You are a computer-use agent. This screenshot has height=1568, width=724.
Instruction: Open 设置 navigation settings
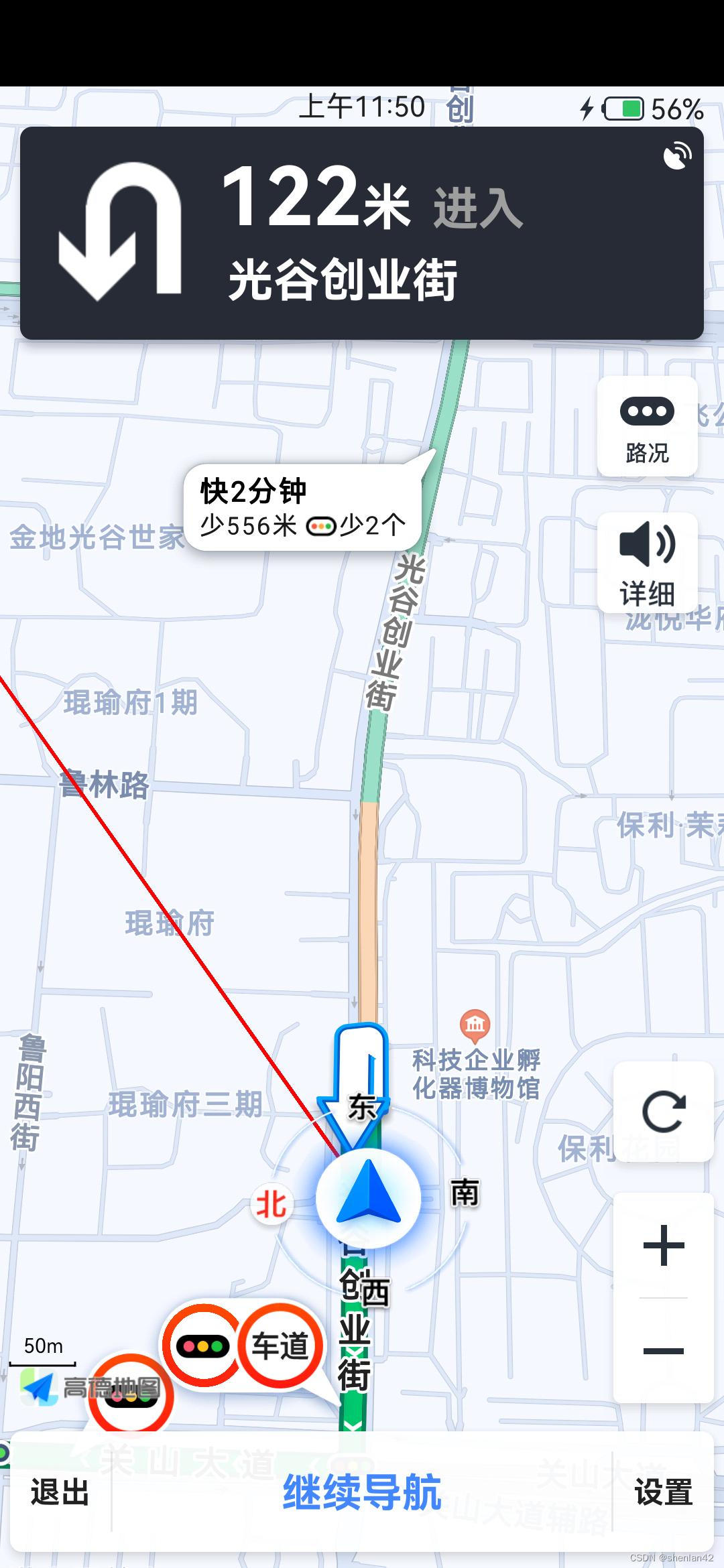pyautogui.click(x=663, y=1492)
